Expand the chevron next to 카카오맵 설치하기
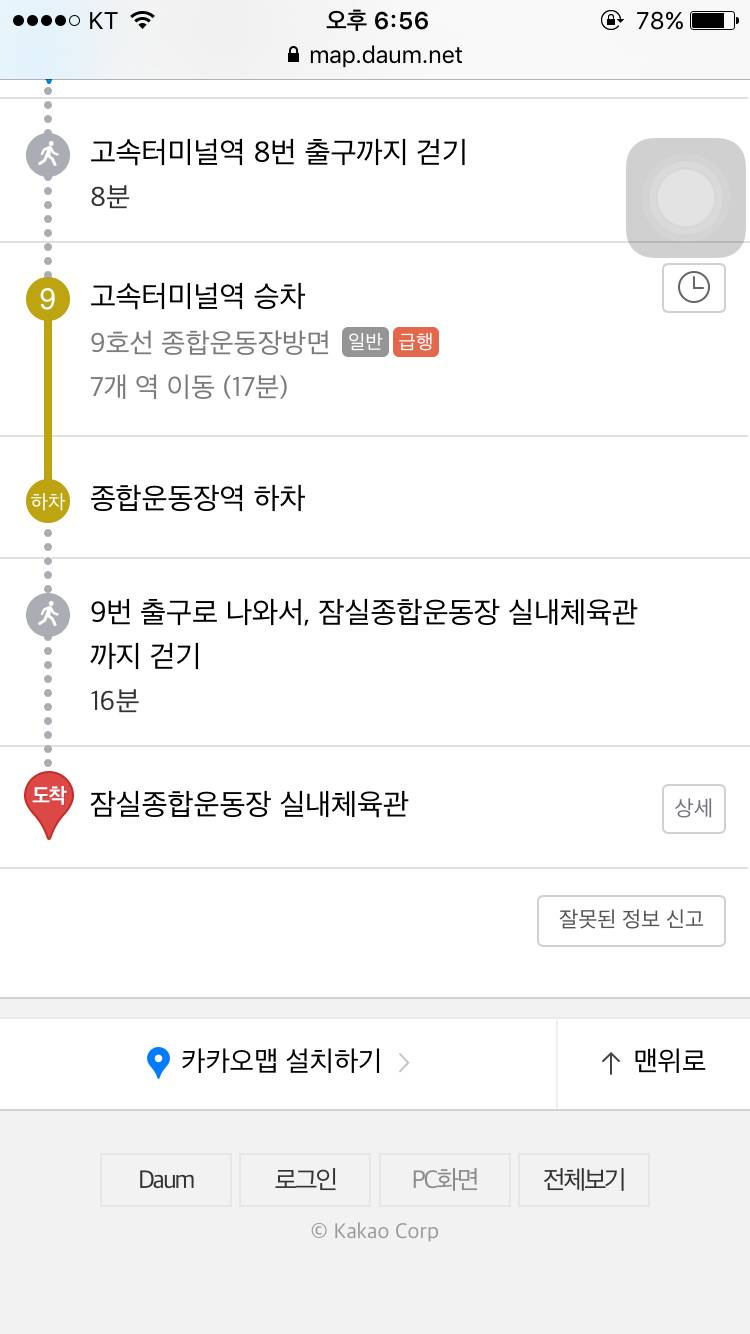 pos(403,1064)
